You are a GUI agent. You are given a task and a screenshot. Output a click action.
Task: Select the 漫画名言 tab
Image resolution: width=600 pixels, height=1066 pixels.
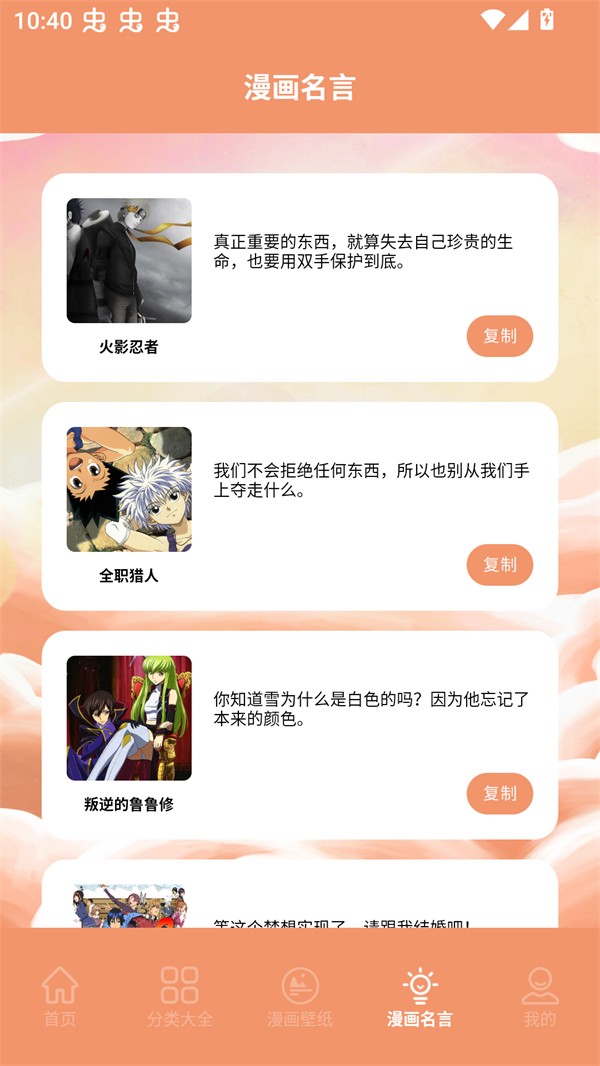coord(420,997)
